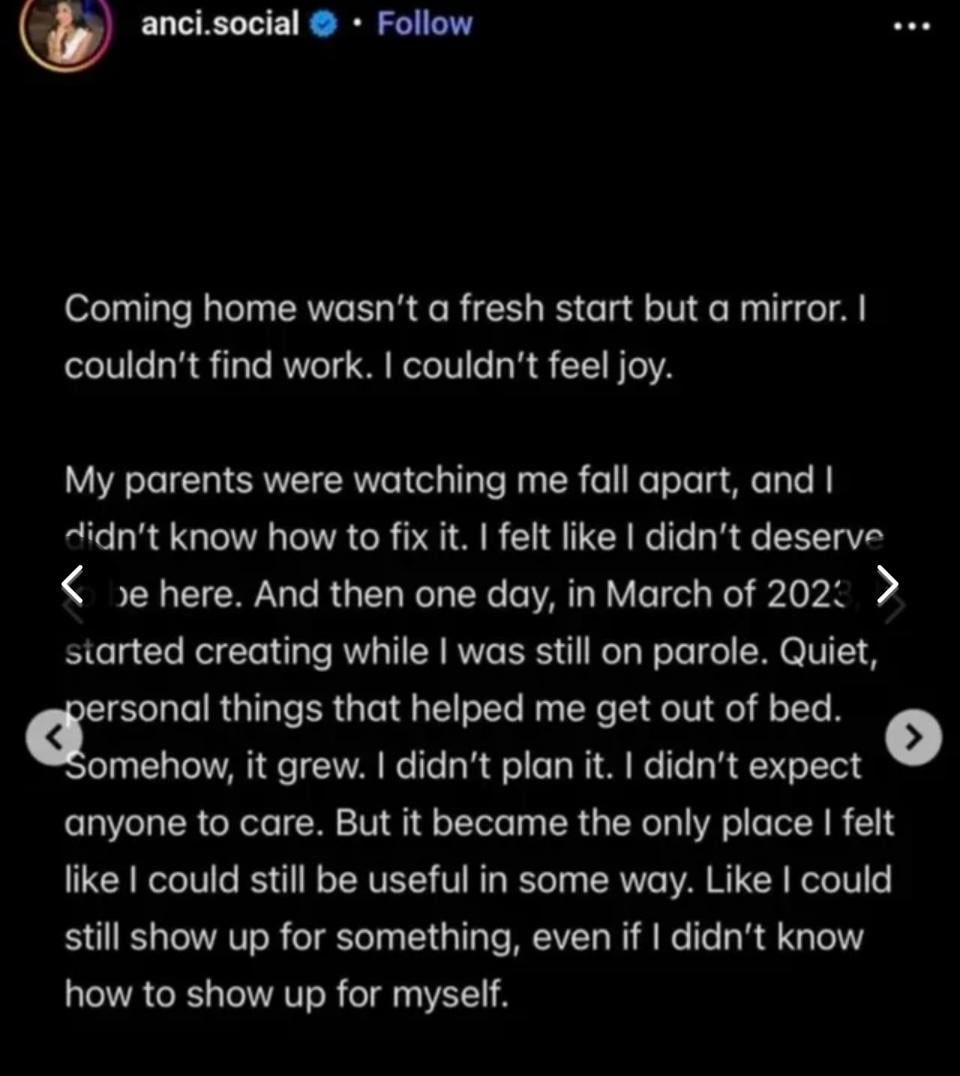
Task: Tap the white right chevron arrow
Action: click(x=886, y=584)
